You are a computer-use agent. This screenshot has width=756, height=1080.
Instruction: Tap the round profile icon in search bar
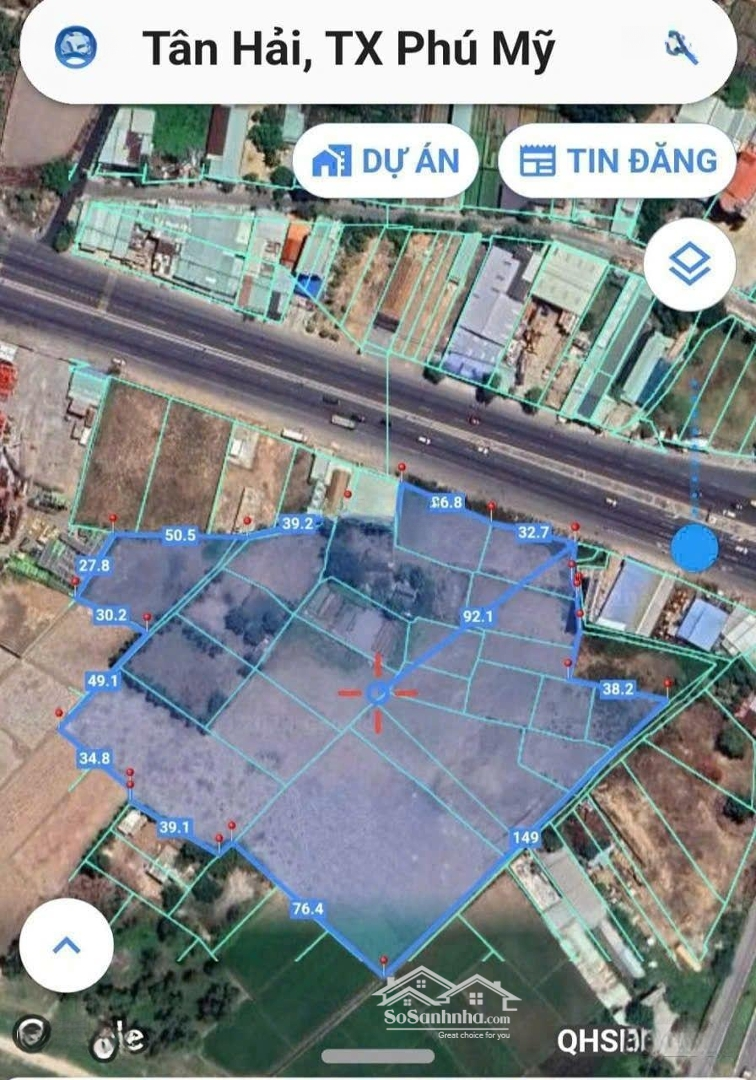coord(76,47)
